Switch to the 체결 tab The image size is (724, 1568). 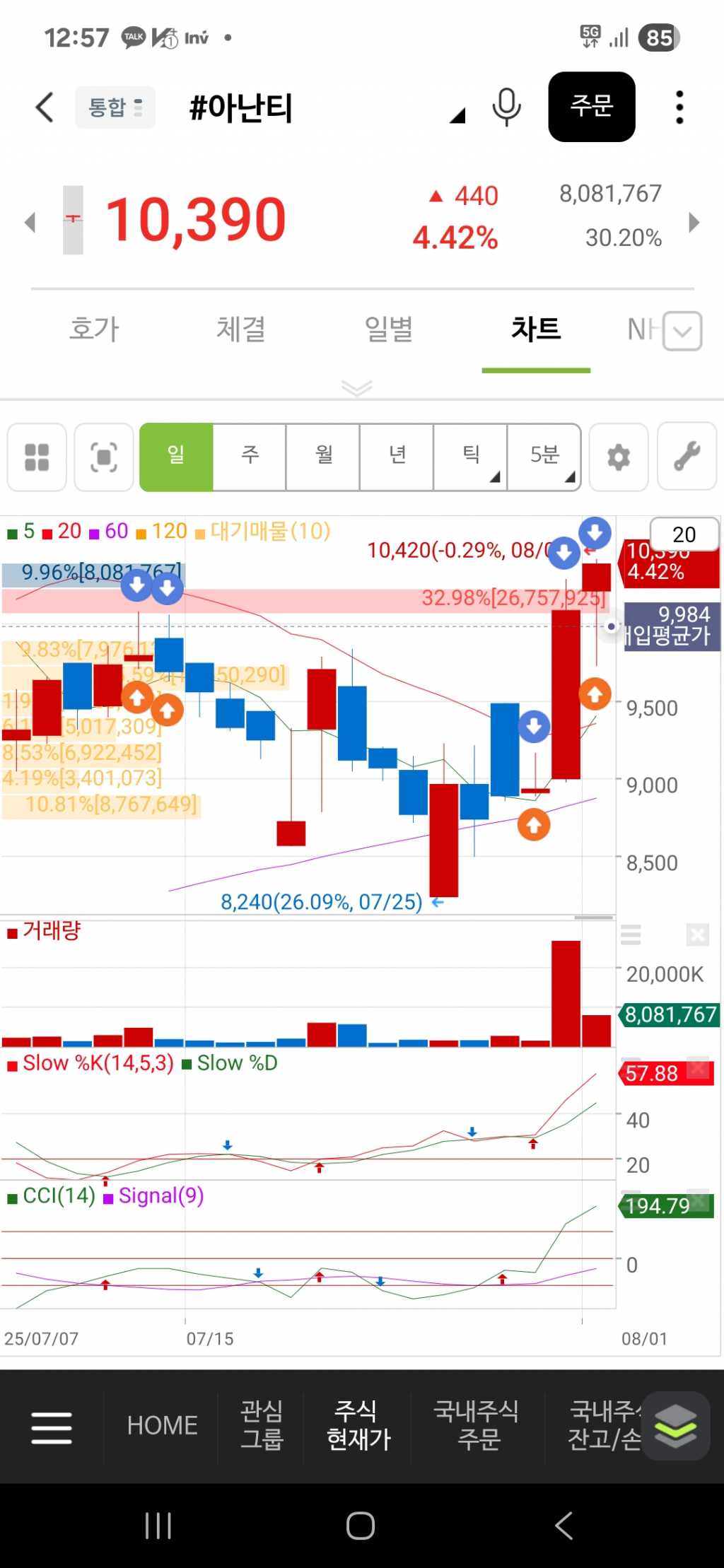click(241, 329)
